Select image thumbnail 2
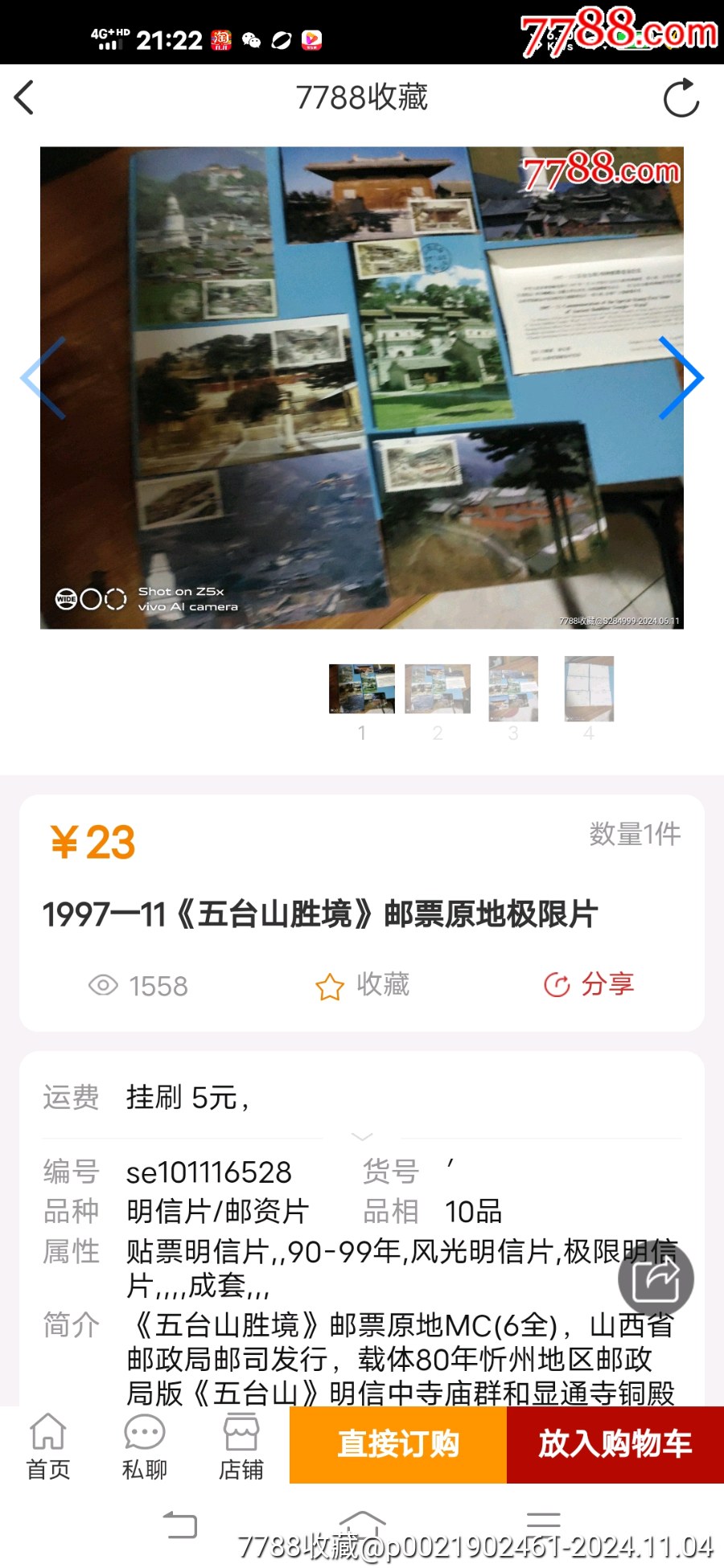This screenshot has width=724, height=1568. (x=437, y=689)
